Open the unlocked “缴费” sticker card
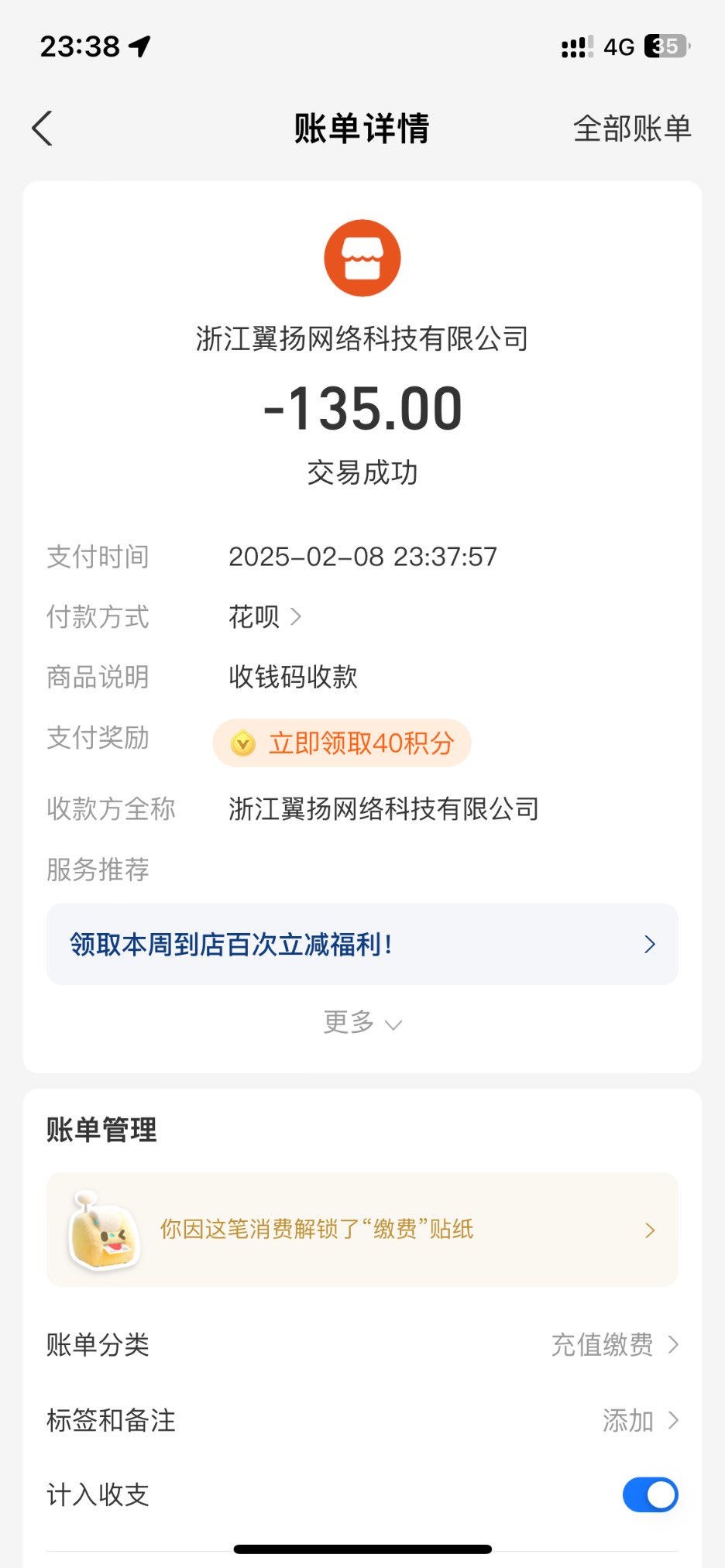The width and height of the screenshot is (725, 1568). coord(362,1230)
